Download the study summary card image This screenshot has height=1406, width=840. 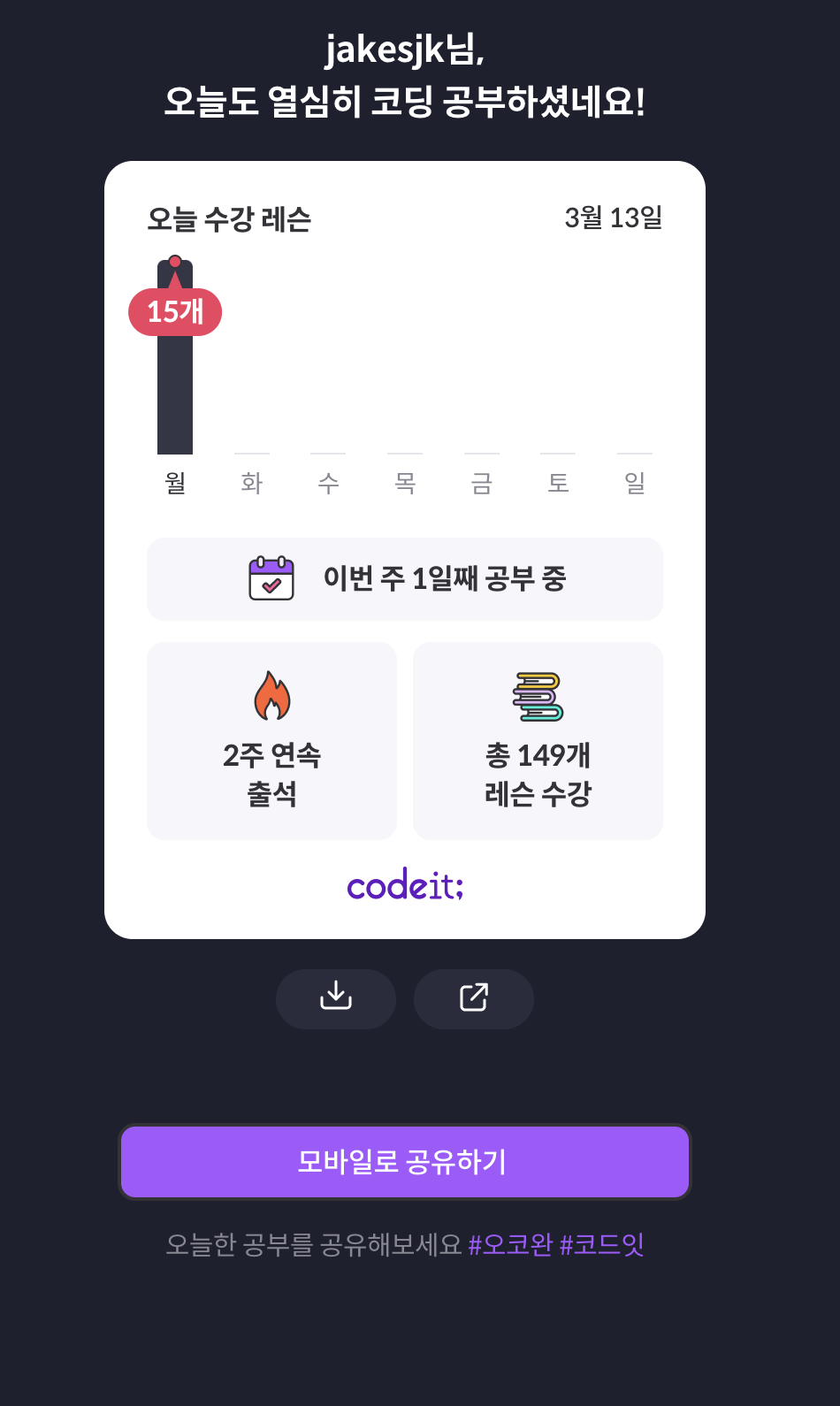pos(336,998)
